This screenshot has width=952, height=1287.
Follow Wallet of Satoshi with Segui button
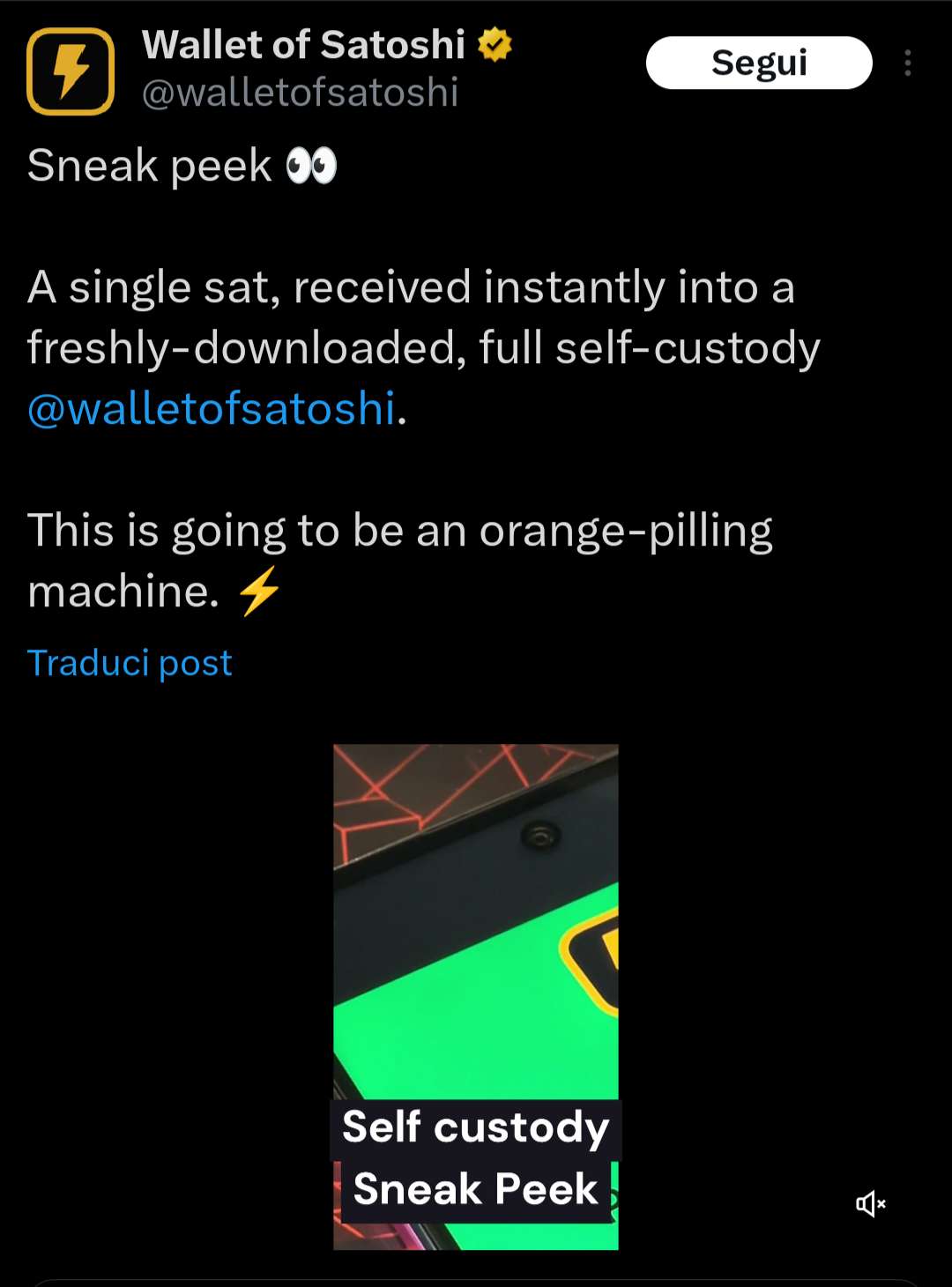(758, 63)
